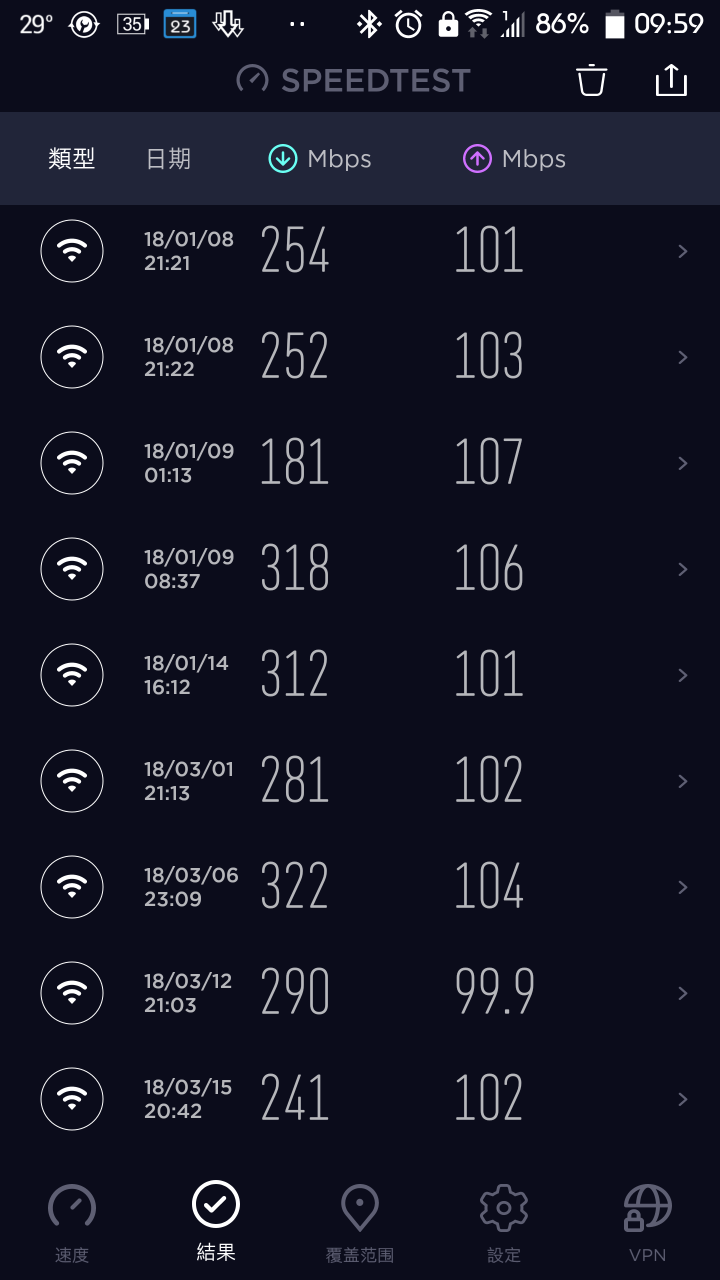720x1280 pixels.
Task: Open the 18/03/01 21:13 result
Action: pyautogui.click(x=360, y=781)
